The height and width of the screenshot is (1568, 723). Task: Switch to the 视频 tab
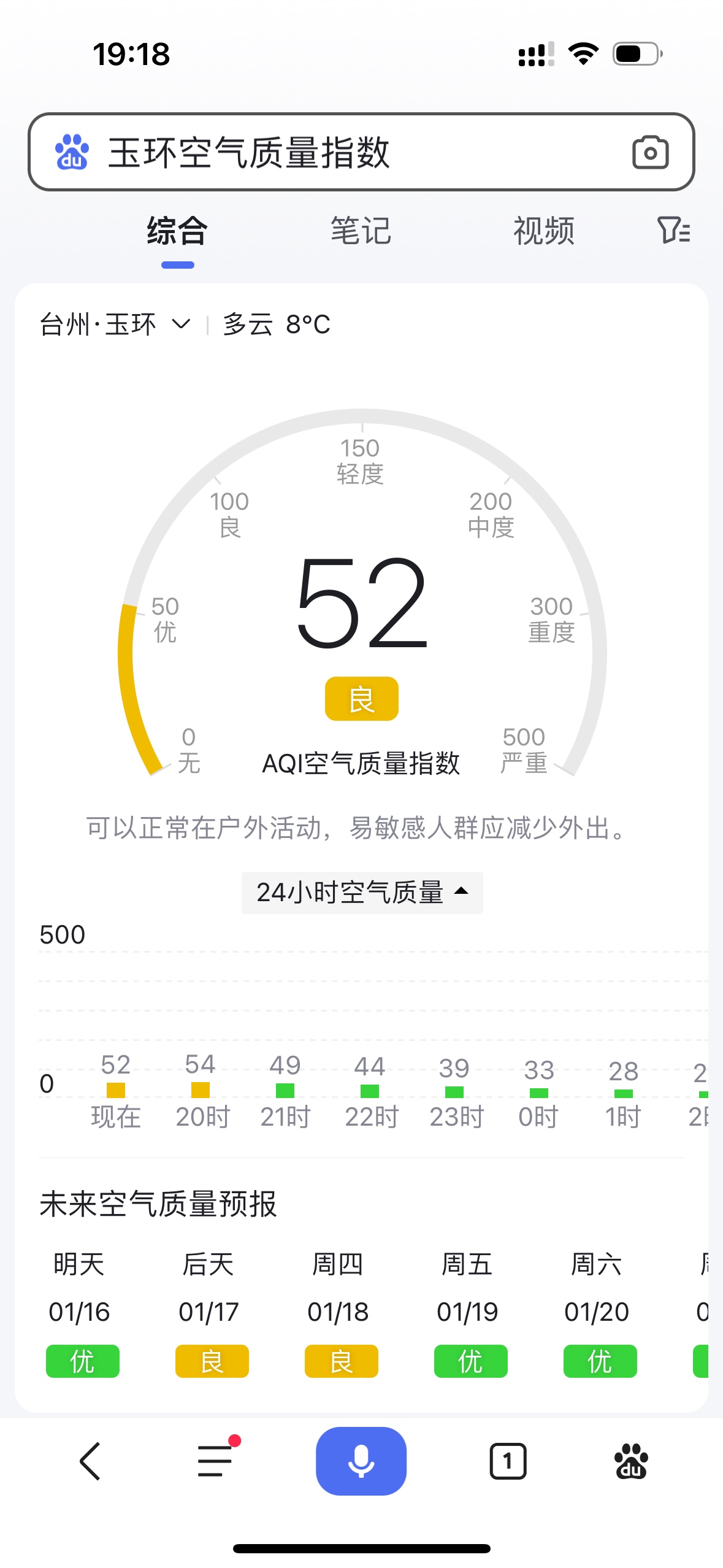(544, 231)
